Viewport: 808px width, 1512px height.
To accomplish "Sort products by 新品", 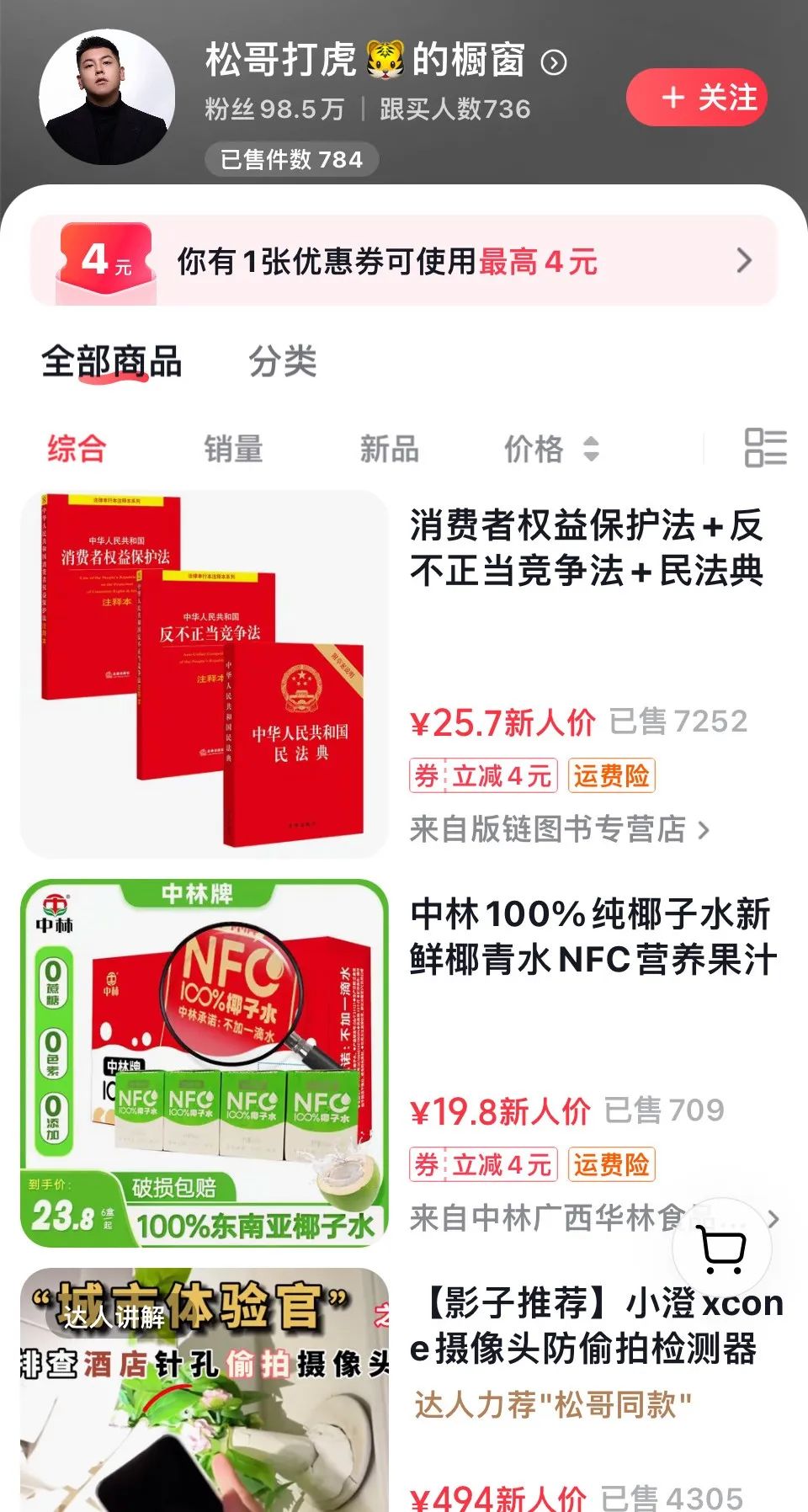I will click(389, 449).
